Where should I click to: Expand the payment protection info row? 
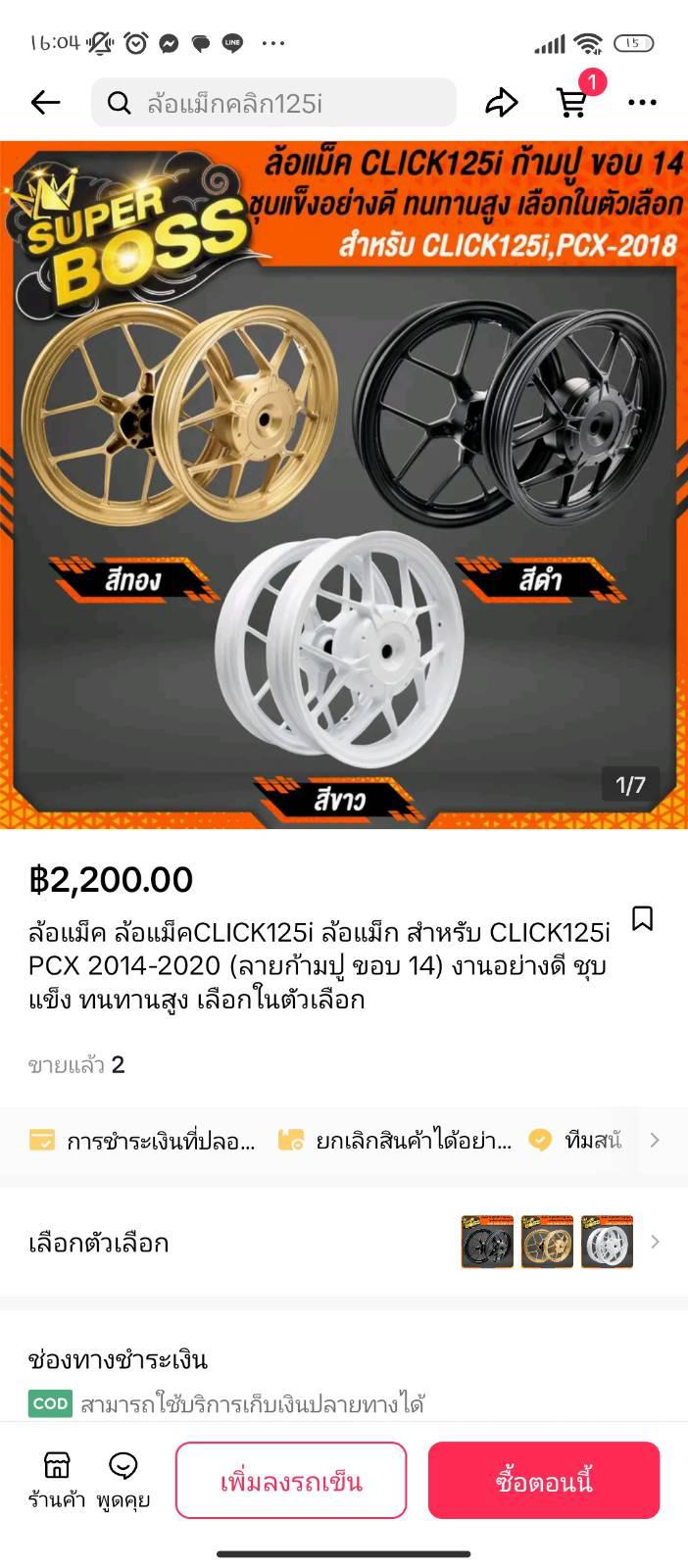[344, 1140]
